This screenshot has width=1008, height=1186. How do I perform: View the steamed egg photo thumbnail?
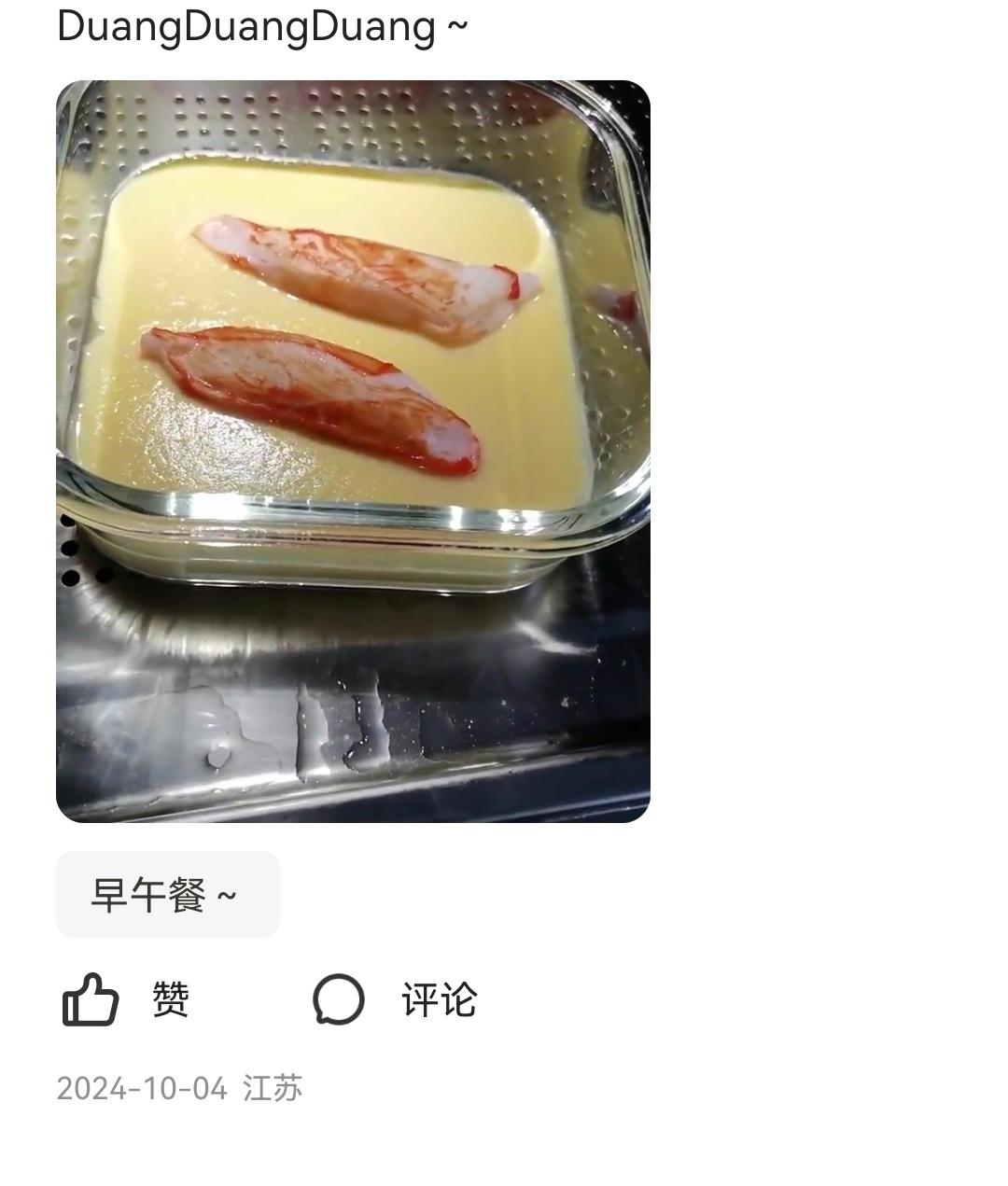[x=355, y=448]
